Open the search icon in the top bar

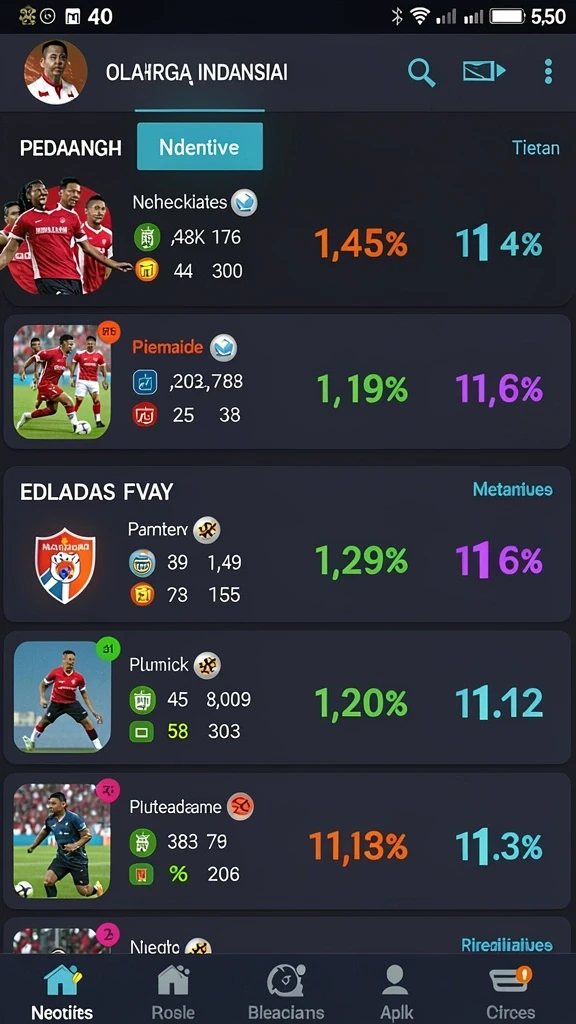click(x=421, y=72)
